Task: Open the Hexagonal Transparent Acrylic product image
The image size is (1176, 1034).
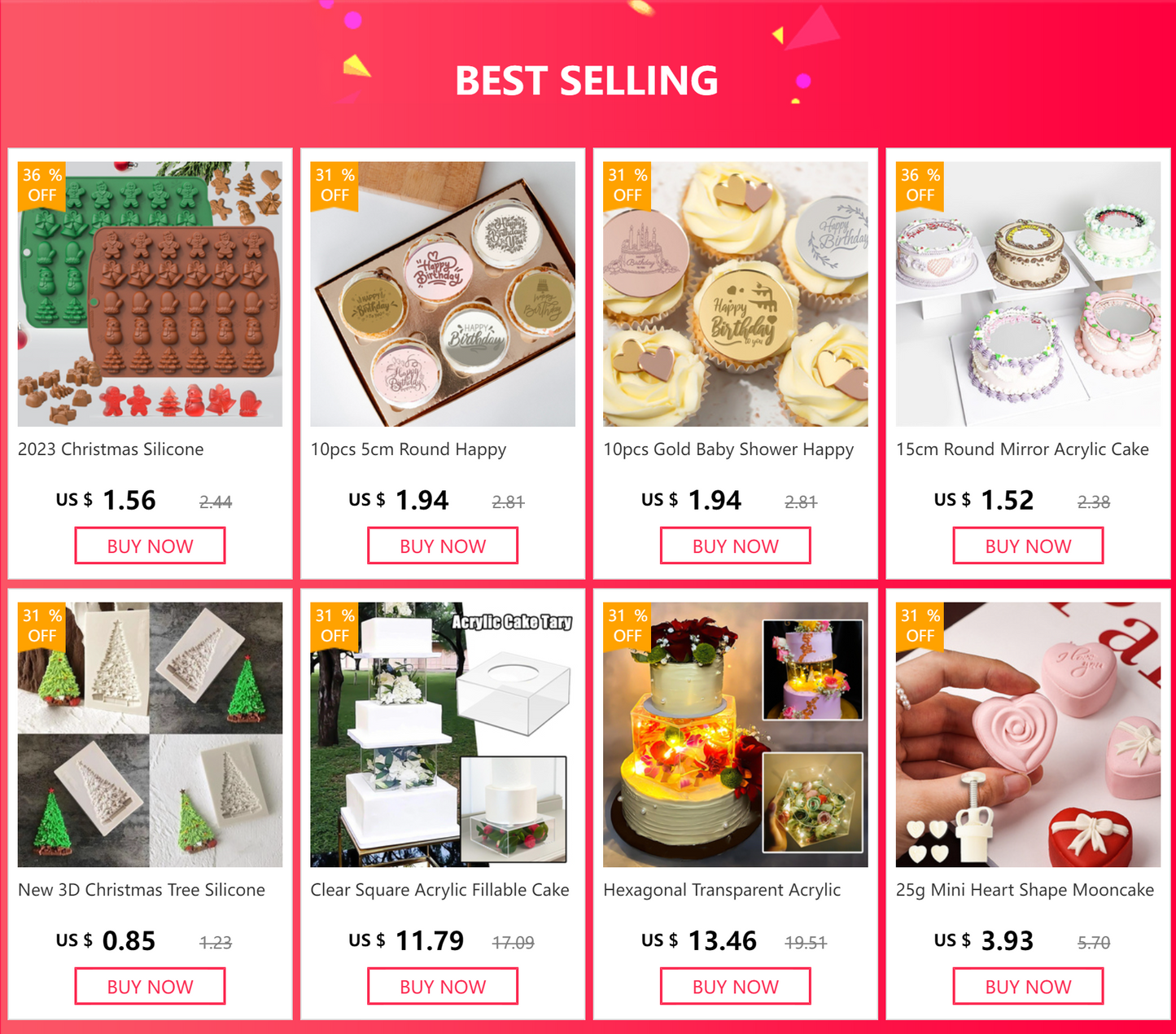Action: [735, 734]
